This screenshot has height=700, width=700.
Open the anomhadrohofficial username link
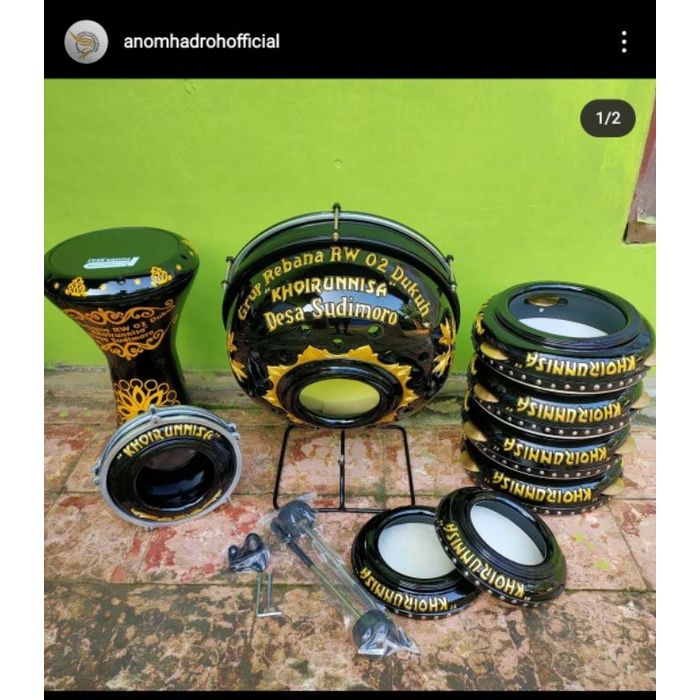coord(201,41)
